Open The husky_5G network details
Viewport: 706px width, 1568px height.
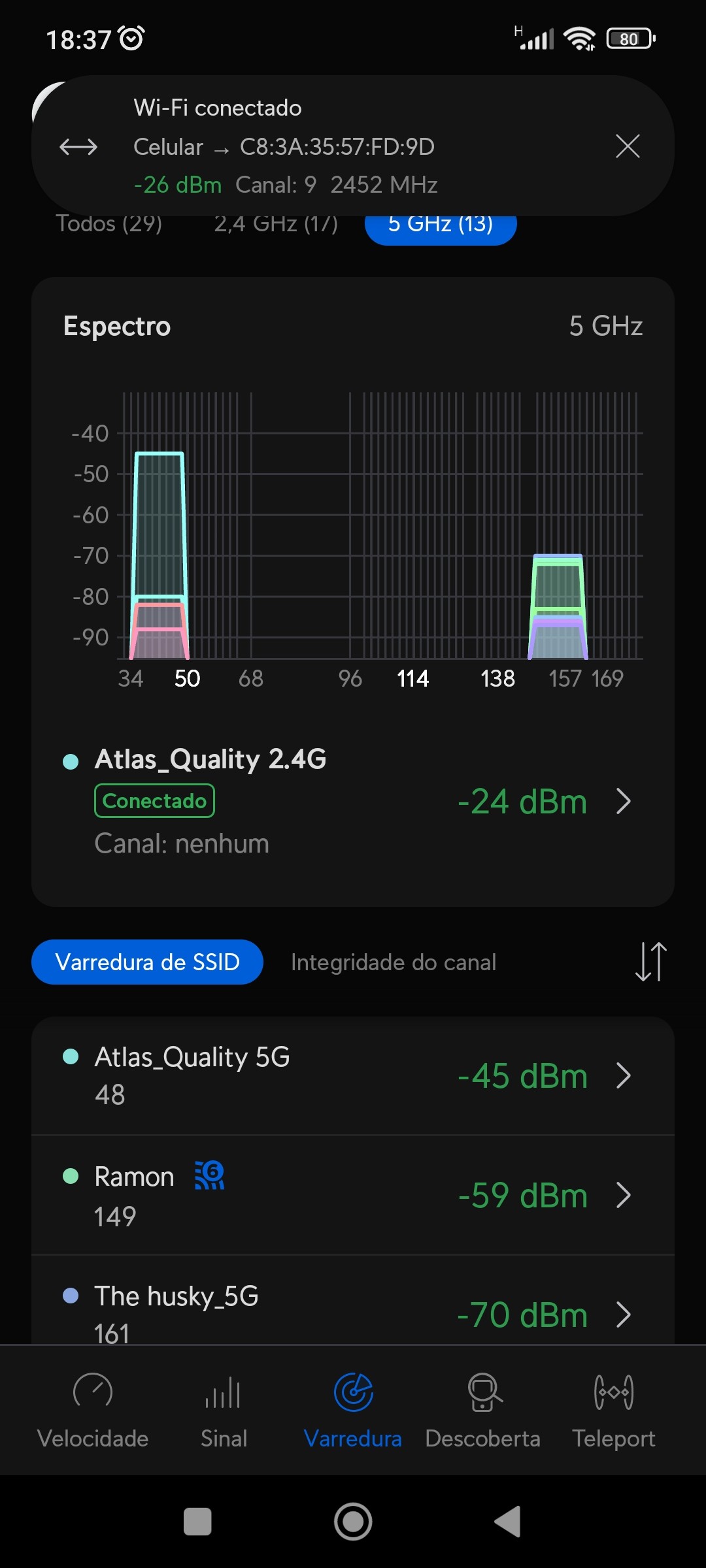click(353, 1313)
